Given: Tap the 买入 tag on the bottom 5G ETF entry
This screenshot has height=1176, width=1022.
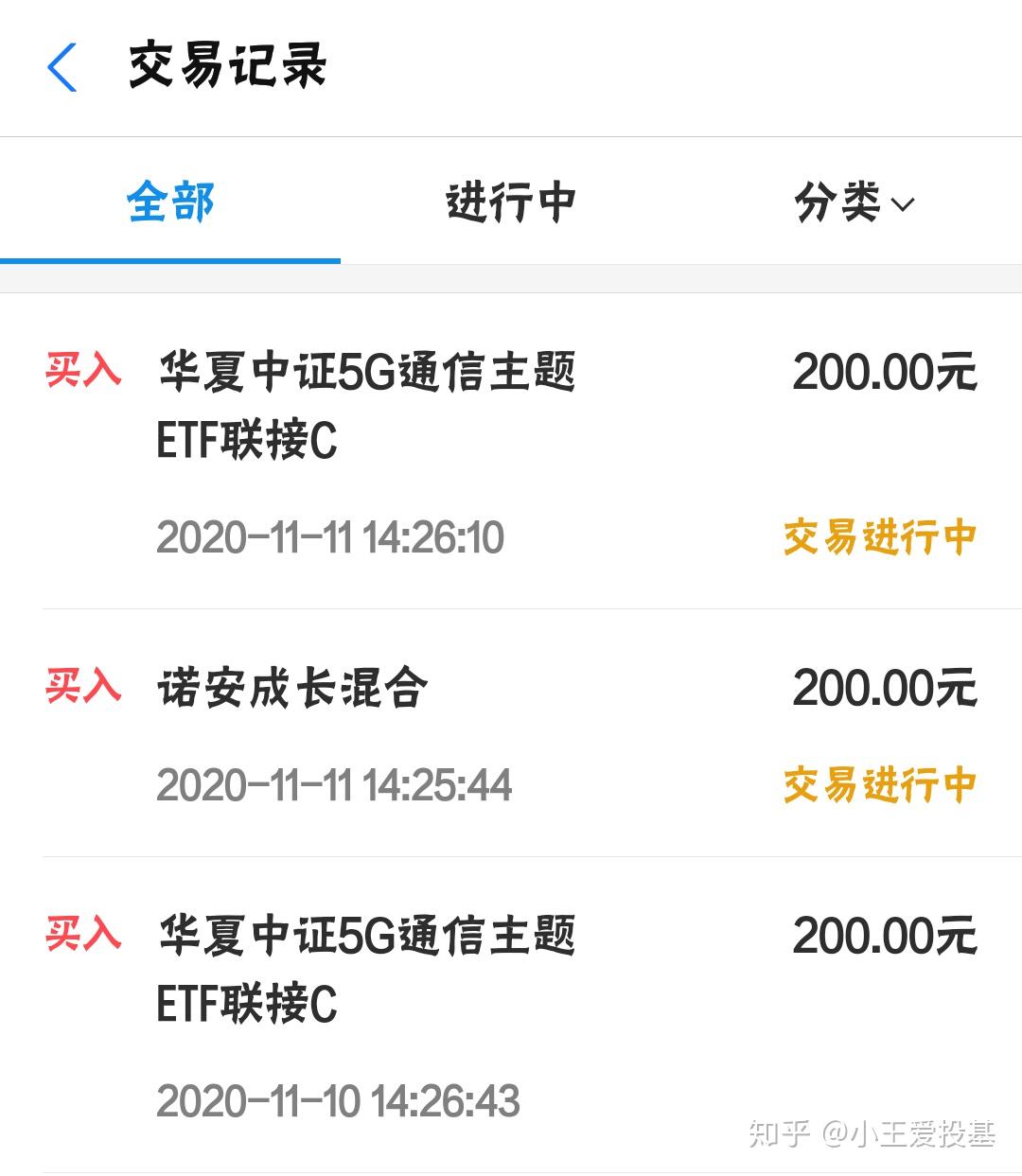Looking at the screenshot, I should (x=83, y=937).
